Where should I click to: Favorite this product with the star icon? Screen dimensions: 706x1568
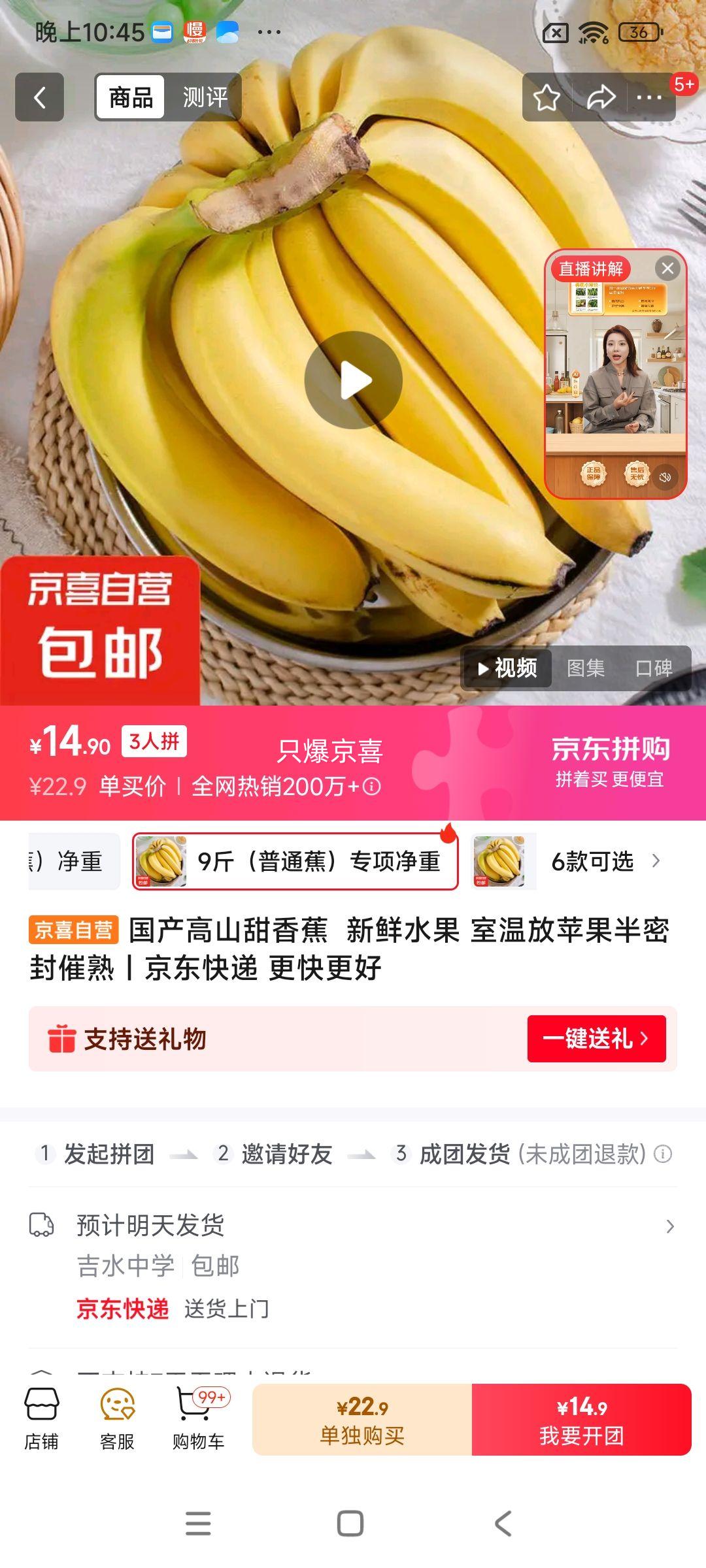point(546,98)
